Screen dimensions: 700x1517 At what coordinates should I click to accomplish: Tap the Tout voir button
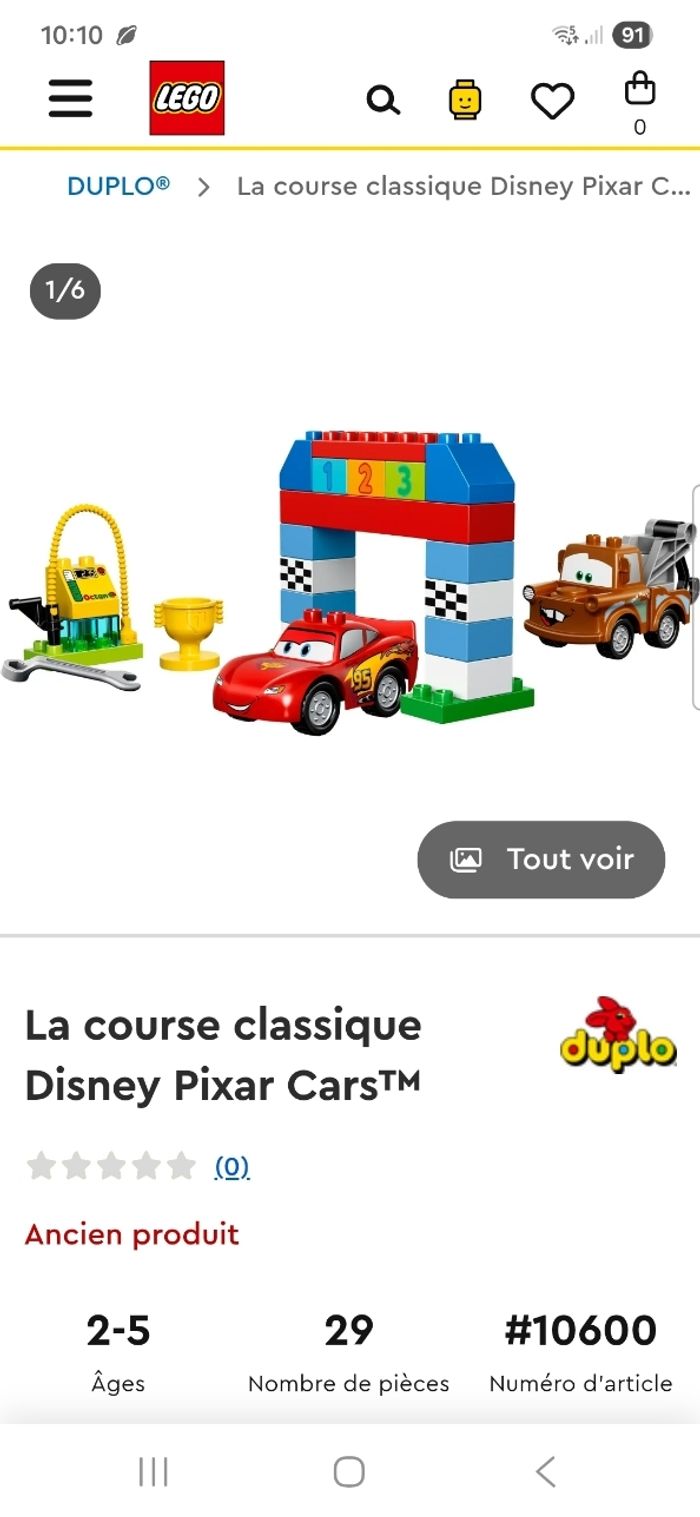[x=541, y=859]
